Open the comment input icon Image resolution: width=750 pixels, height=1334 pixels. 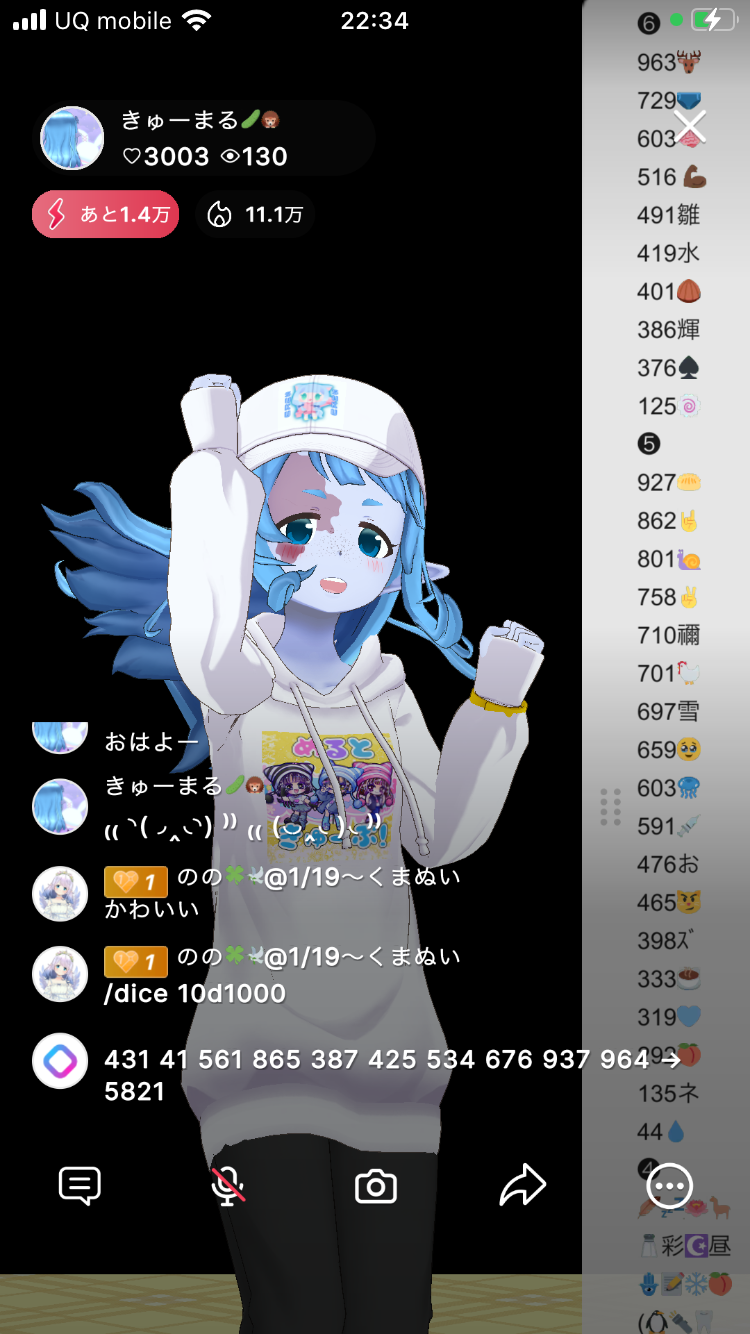pyautogui.click(x=80, y=1186)
